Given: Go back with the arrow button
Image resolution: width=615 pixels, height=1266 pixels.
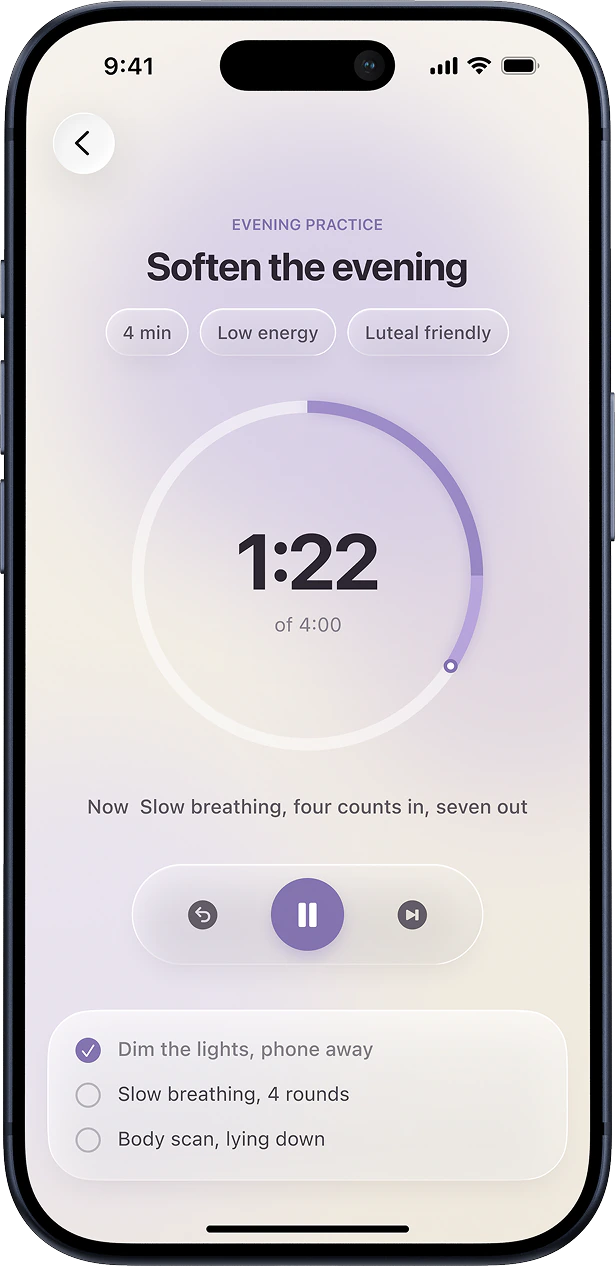Looking at the screenshot, I should (x=84, y=144).
